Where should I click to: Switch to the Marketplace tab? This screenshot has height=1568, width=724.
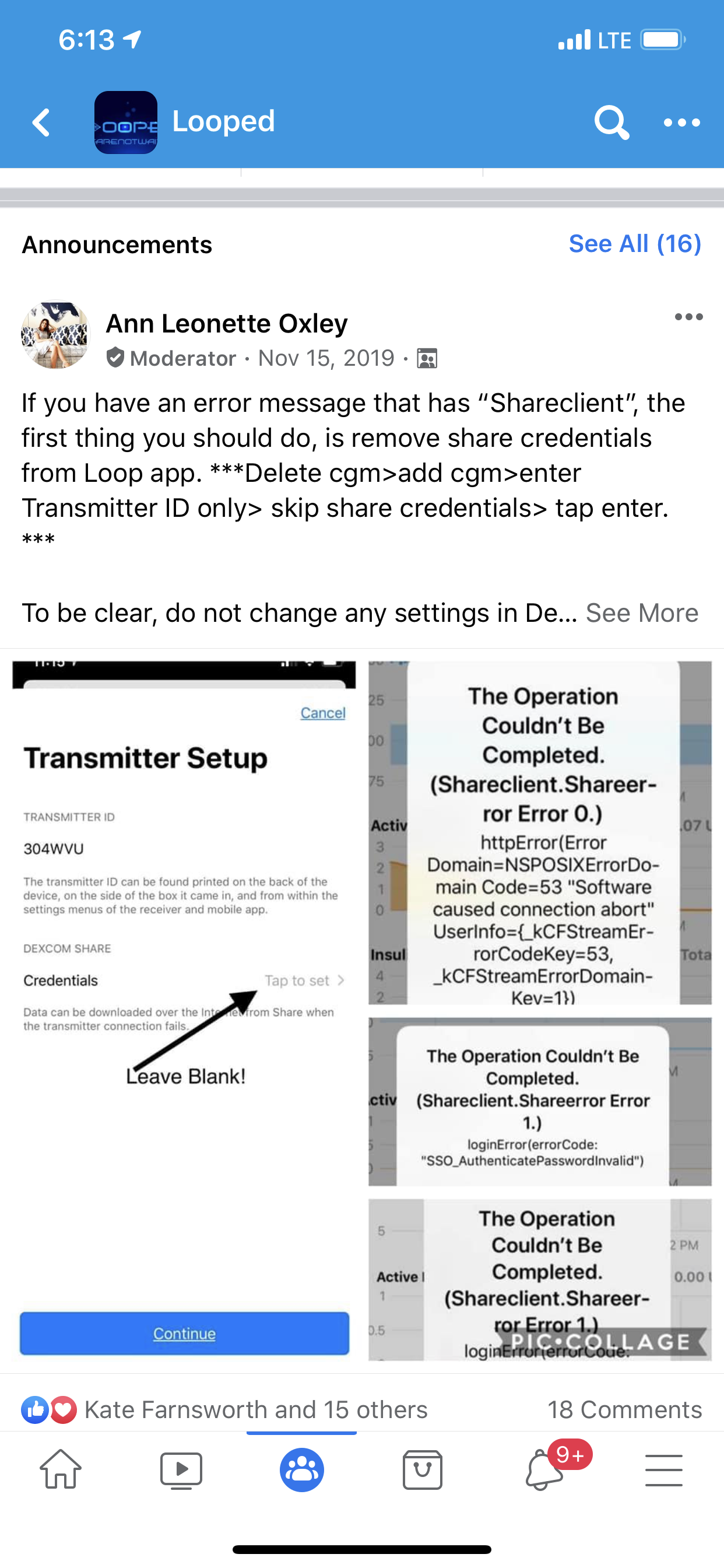(422, 1469)
